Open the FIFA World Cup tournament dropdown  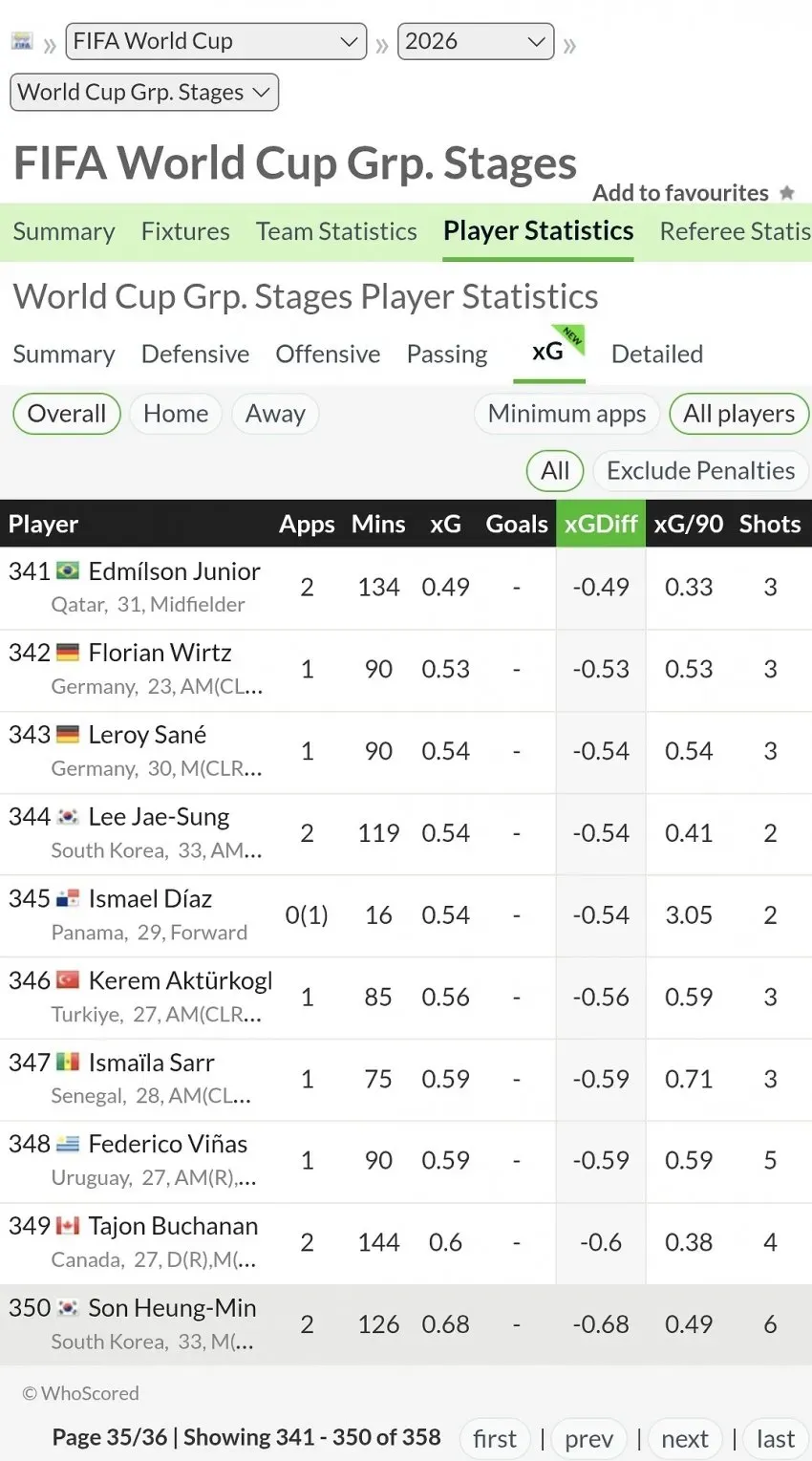point(216,41)
